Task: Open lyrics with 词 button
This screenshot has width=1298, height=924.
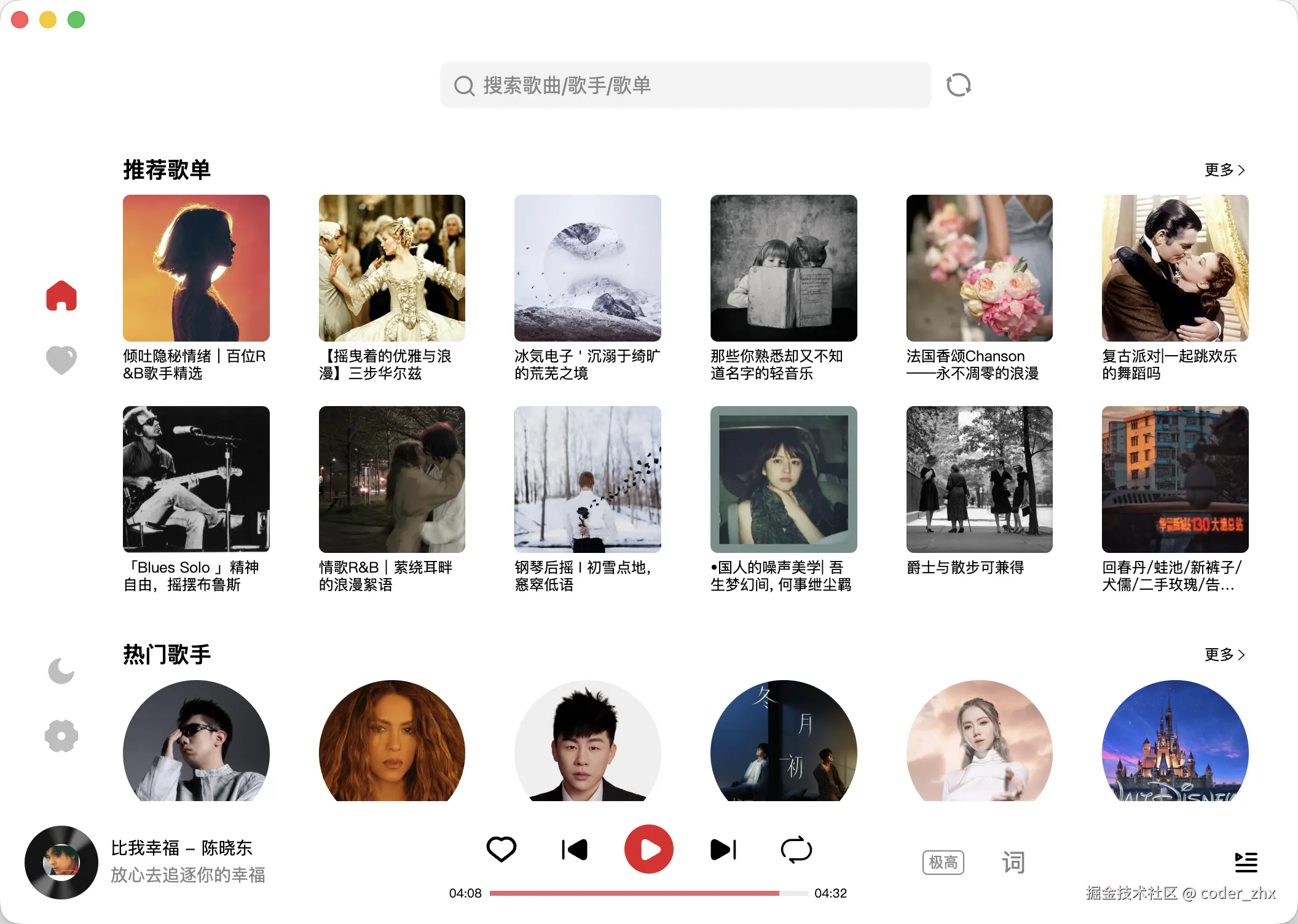Action: pyautogui.click(x=1013, y=863)
